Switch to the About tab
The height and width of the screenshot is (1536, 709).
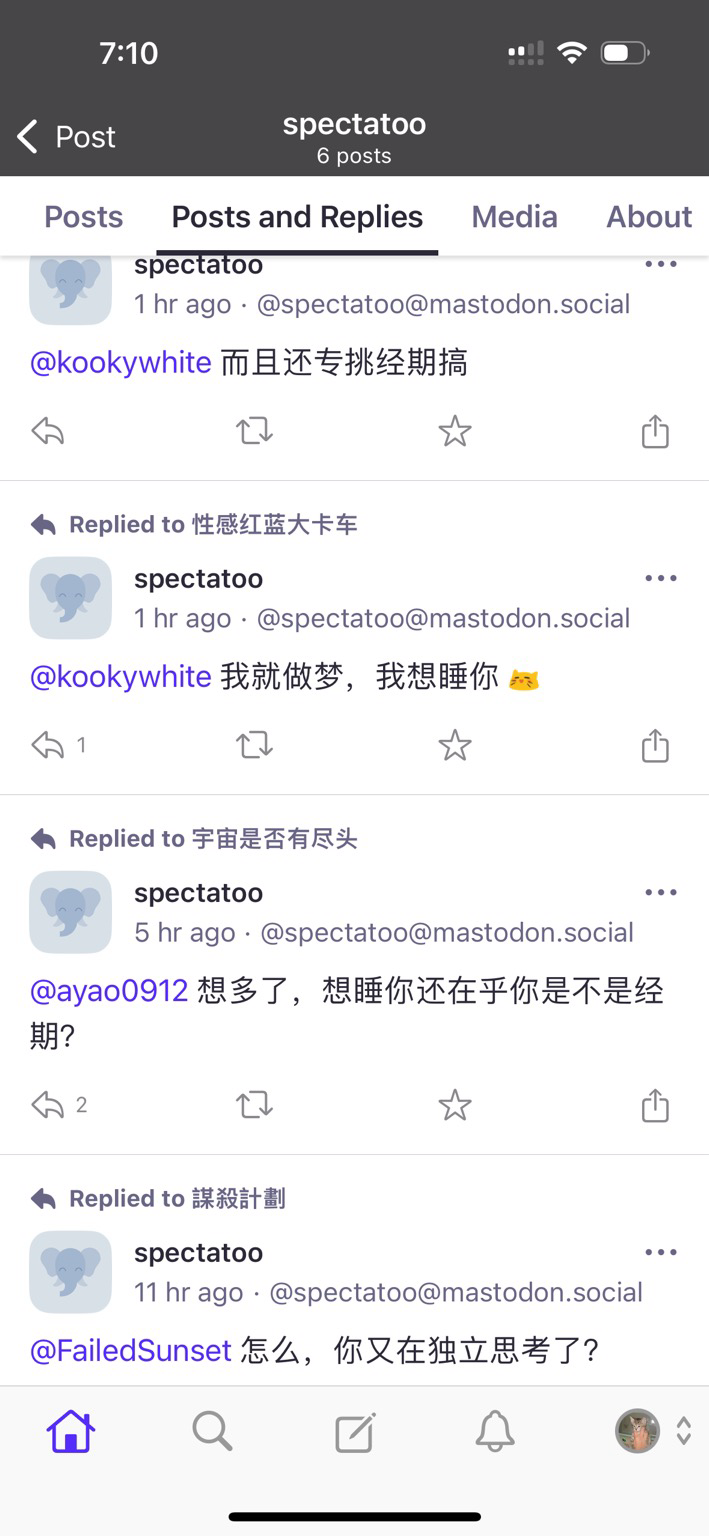(x=649, y=217)
